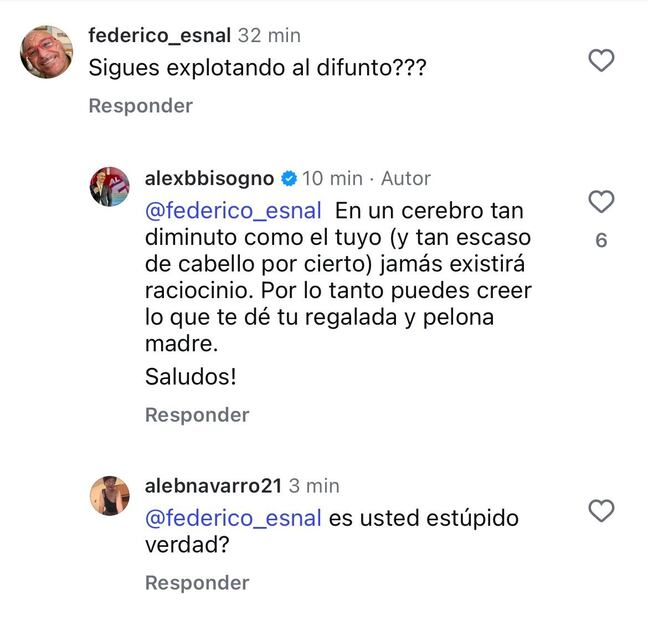648x620 pixels.
Task: Open @federico_esnal mention in alexbbisogno's reply
Action: [x=234, y=211]
